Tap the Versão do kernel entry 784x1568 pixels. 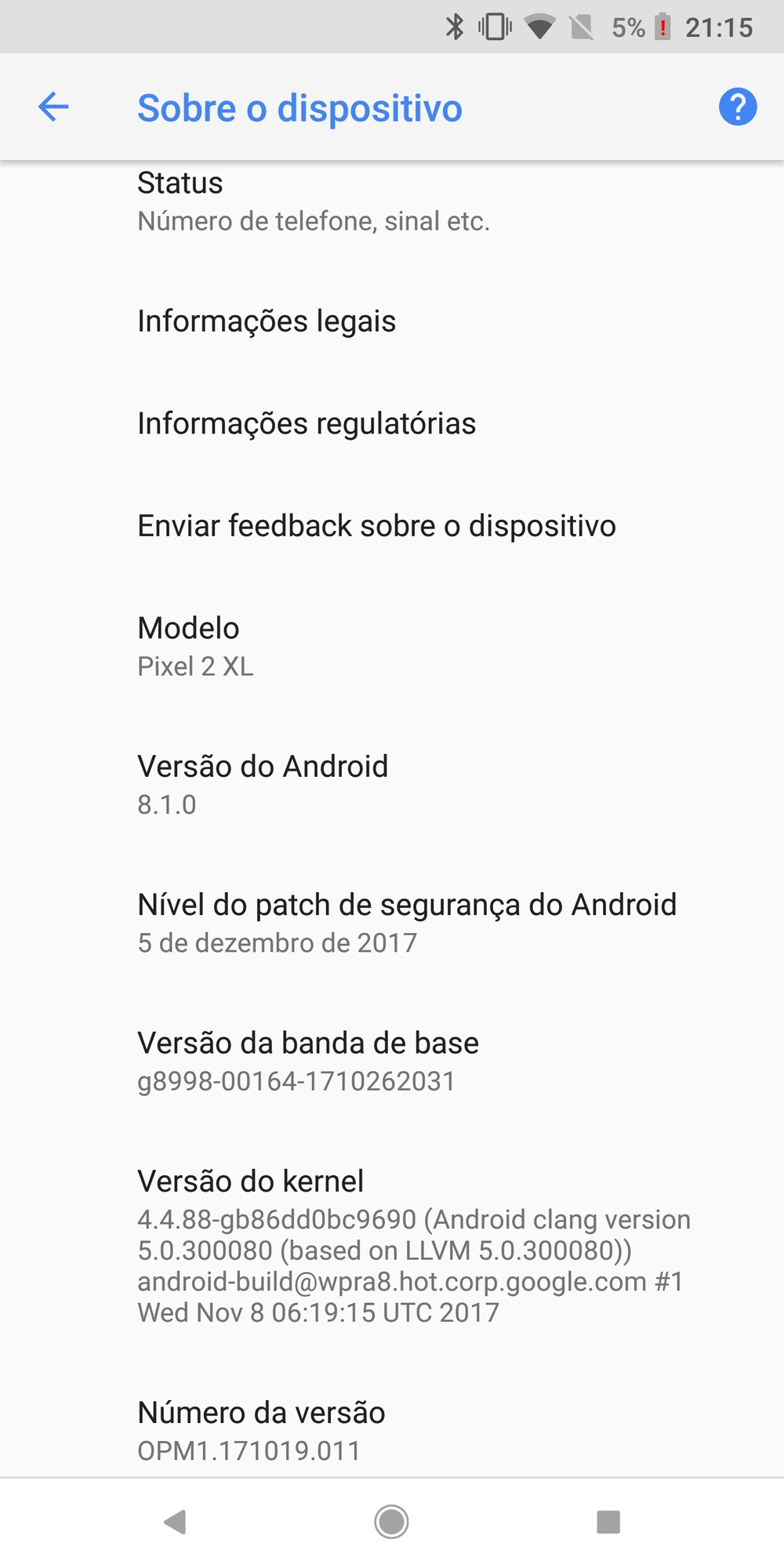pyautogui.click(x=412, y=1247)
